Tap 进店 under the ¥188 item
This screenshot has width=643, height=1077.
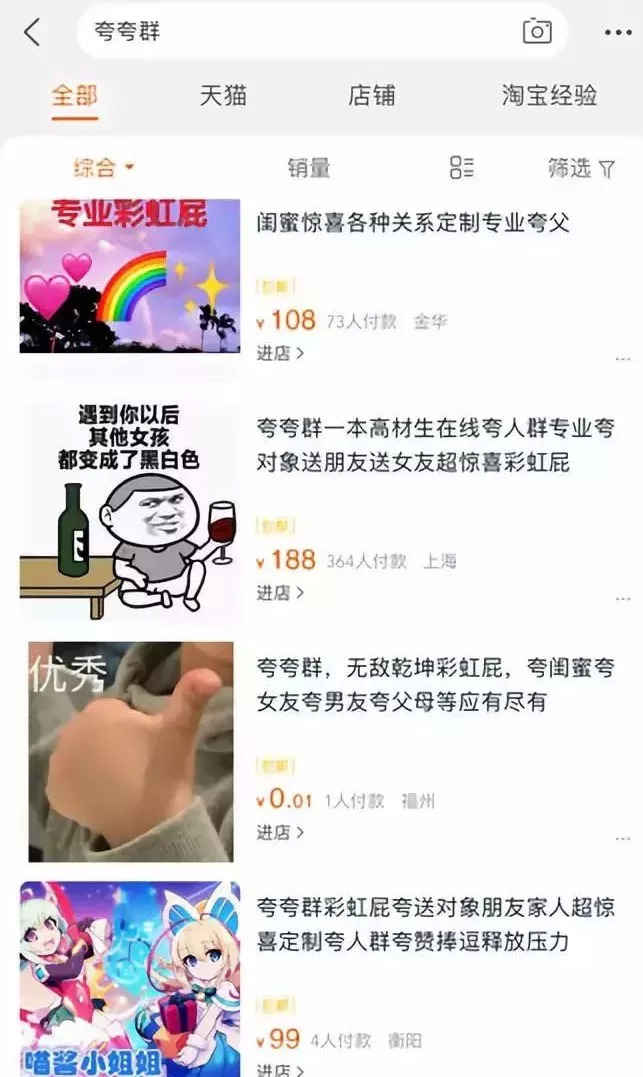click(x=279, y=593)
